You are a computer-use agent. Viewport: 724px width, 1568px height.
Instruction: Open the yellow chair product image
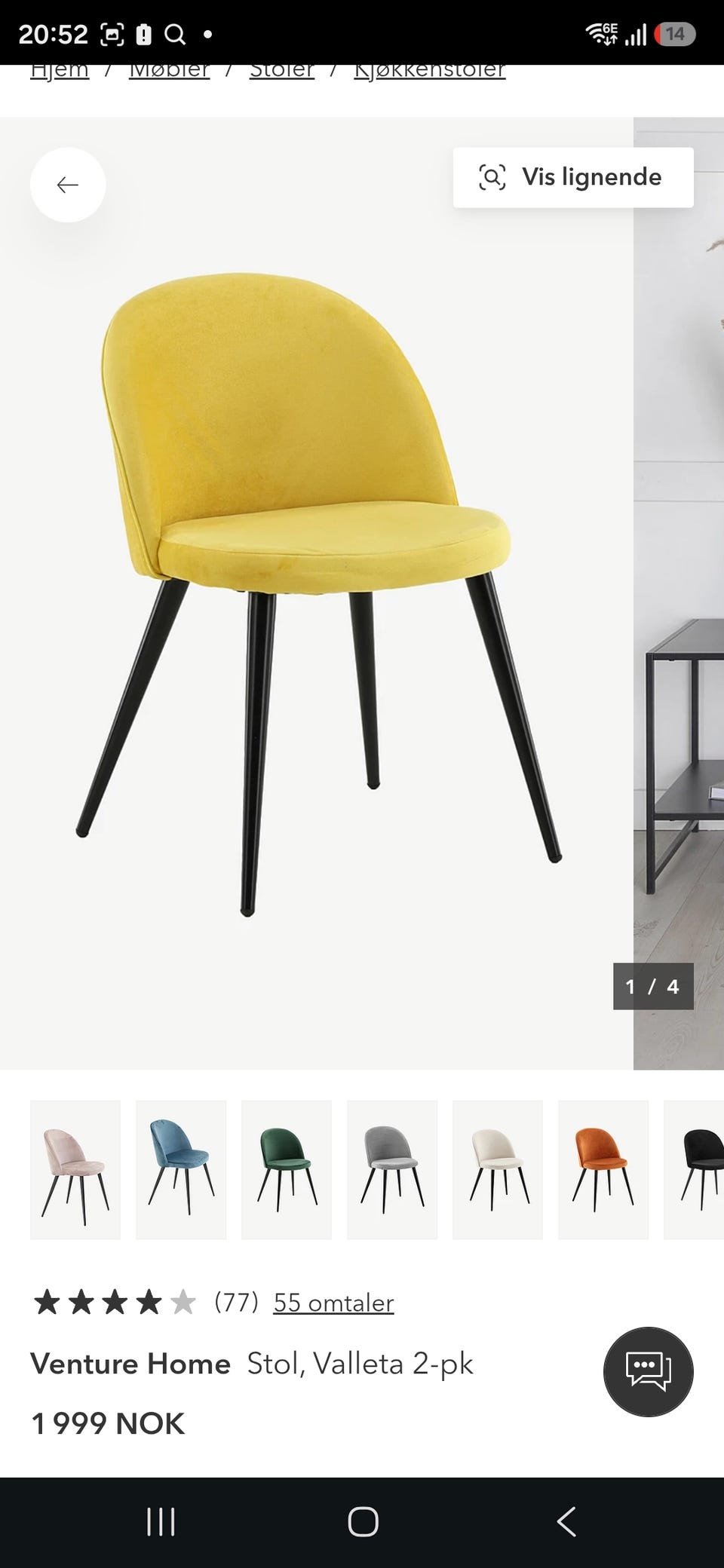coord(317,593)
